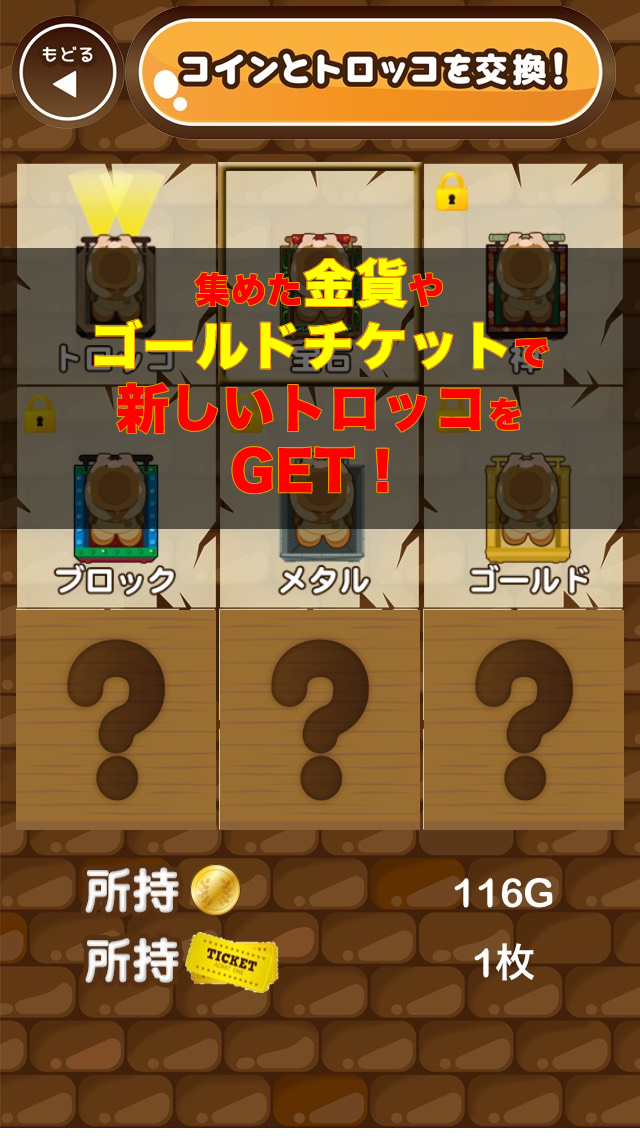Choose the ゴールド cart

[x=523, y=498]
